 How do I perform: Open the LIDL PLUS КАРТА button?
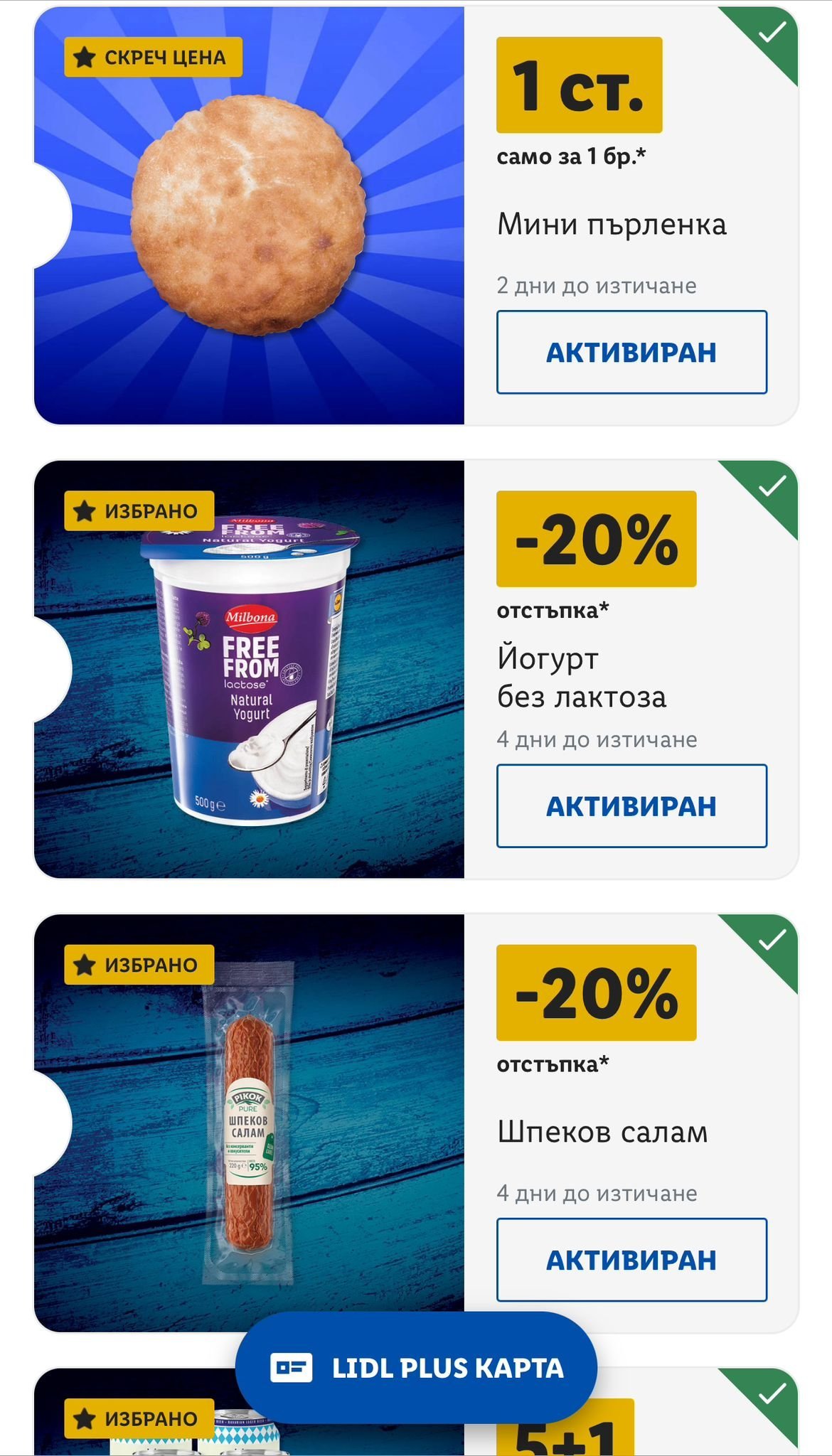pos(416,1367)
